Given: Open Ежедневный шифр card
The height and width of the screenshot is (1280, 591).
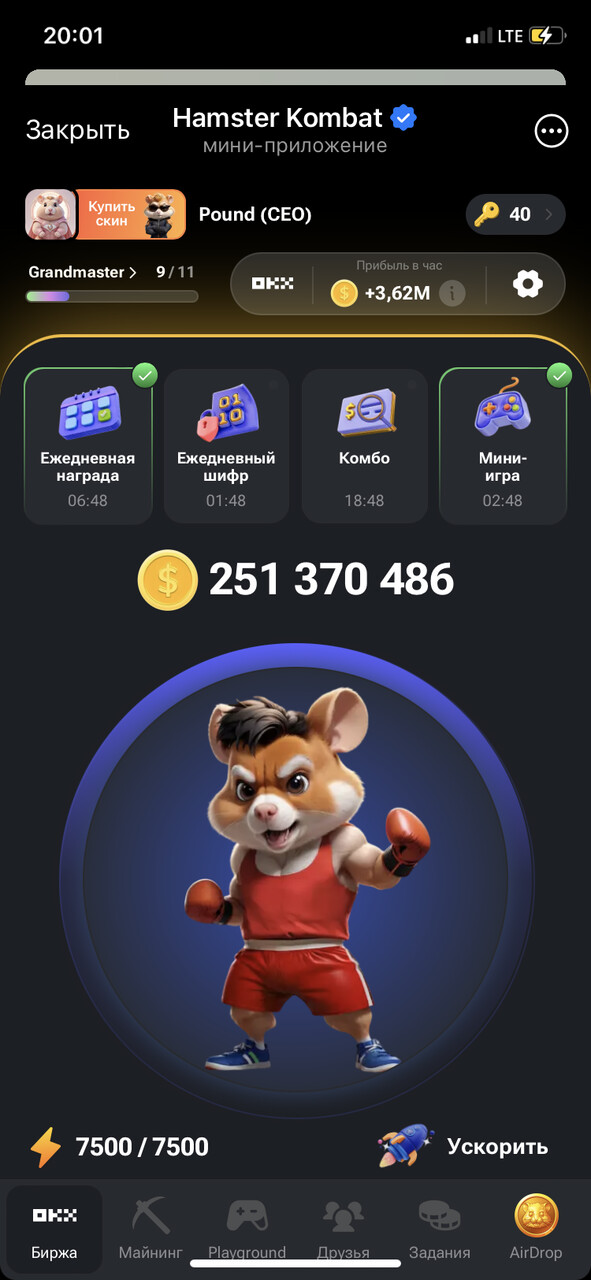Looking at the screenshot, I should (x=226, y=446).
